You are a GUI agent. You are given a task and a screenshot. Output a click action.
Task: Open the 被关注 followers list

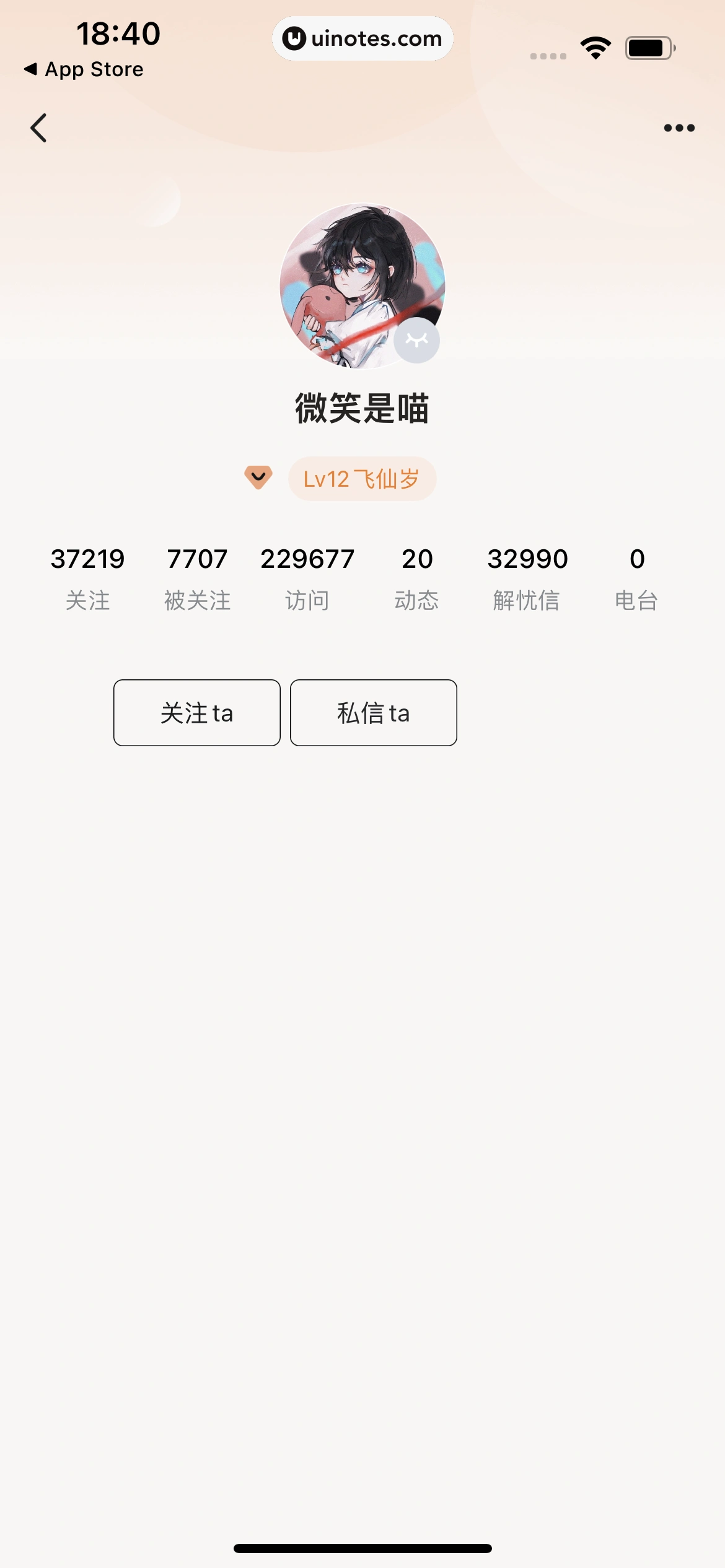197,577
